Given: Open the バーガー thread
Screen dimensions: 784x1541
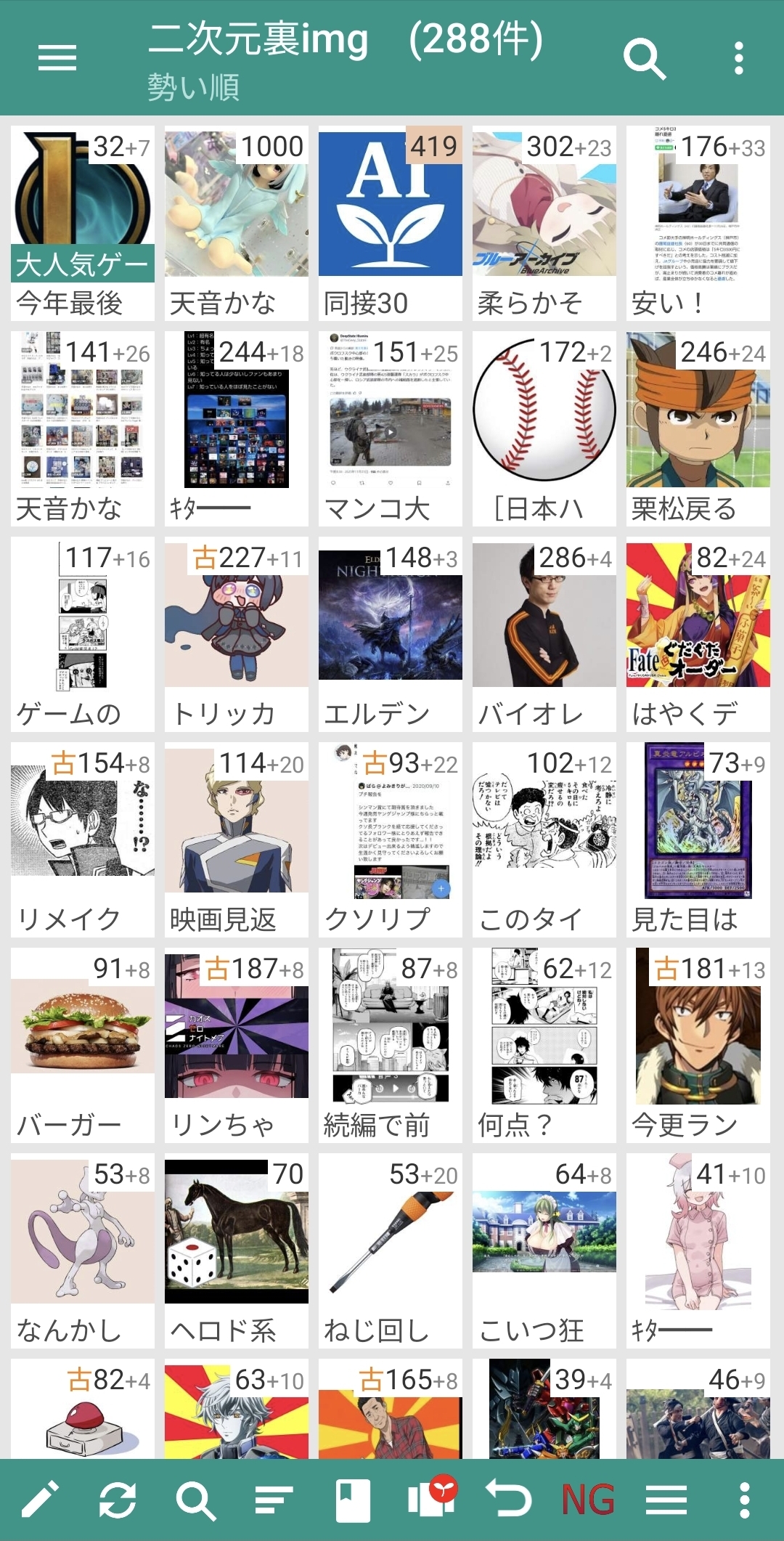Looking at the screenshot, I should 82,1045.
